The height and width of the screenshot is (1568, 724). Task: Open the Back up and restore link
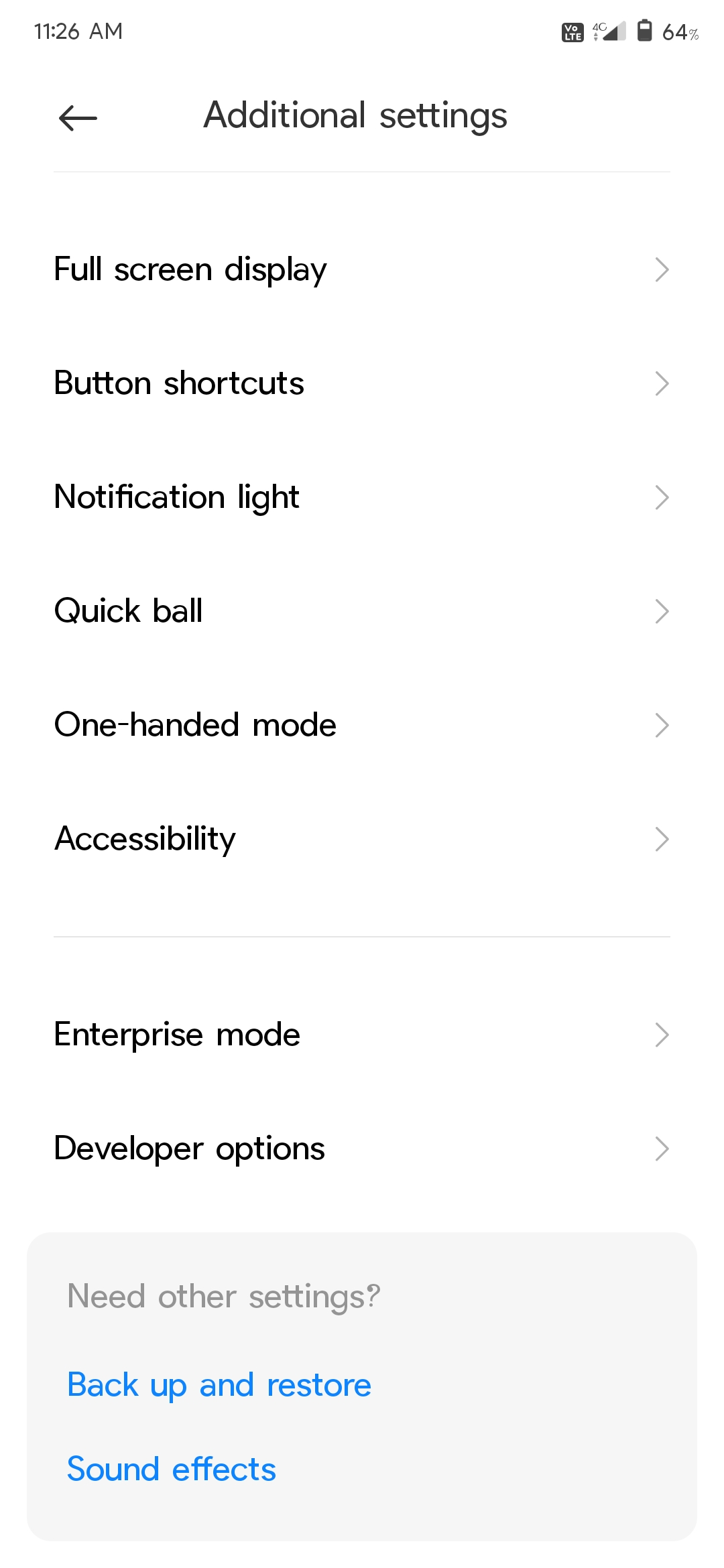219,1384
